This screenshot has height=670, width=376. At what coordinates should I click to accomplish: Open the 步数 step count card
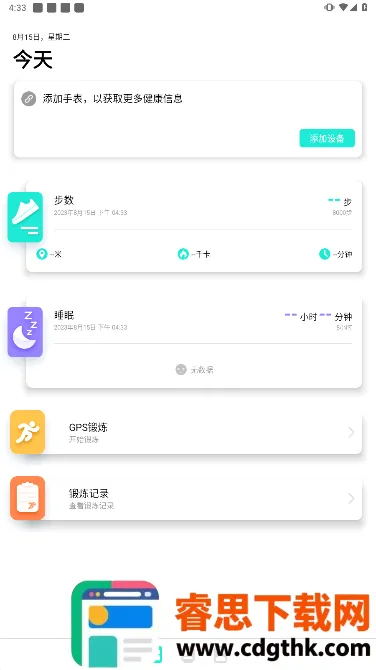point(194,226)
